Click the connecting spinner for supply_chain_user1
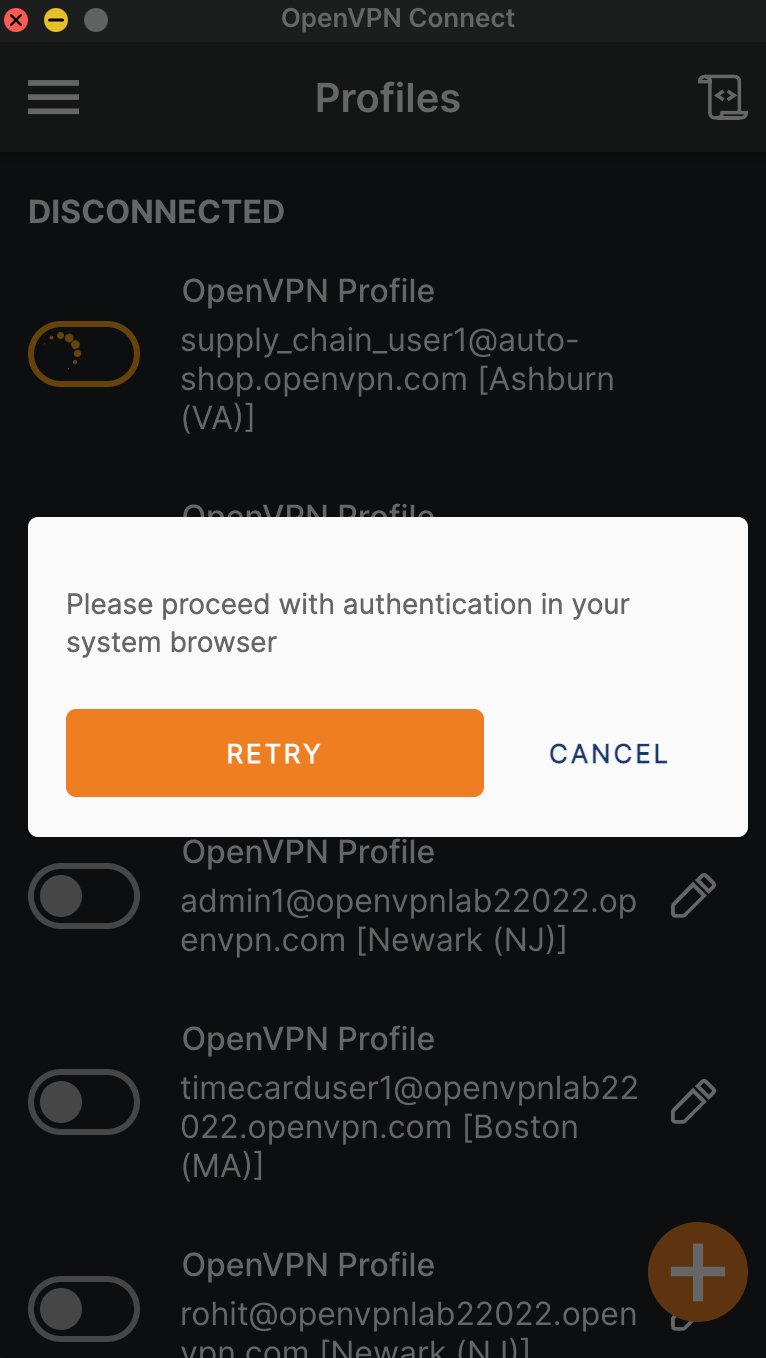This screenshot has height=1358, width=766. [x=84, y=354]
